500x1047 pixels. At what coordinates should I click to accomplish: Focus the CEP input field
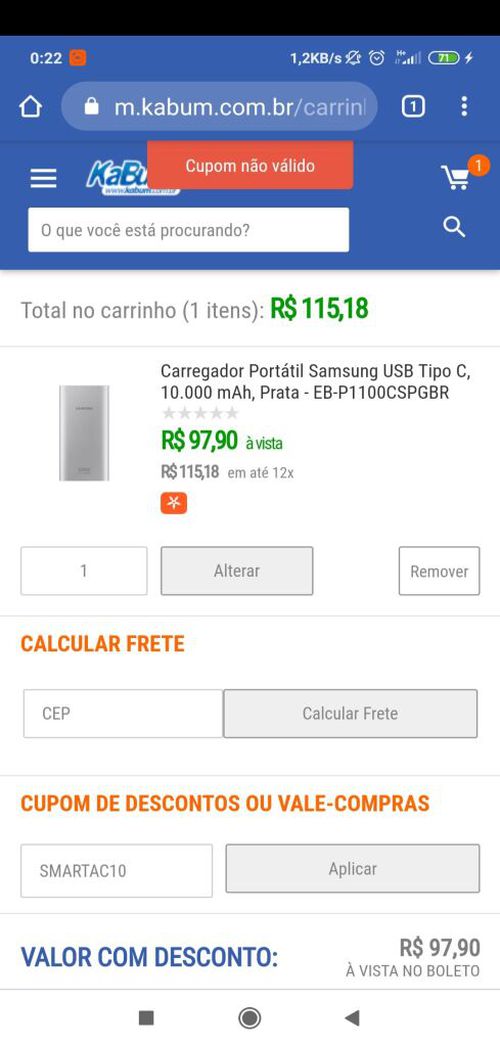click(x=123, y=714)
